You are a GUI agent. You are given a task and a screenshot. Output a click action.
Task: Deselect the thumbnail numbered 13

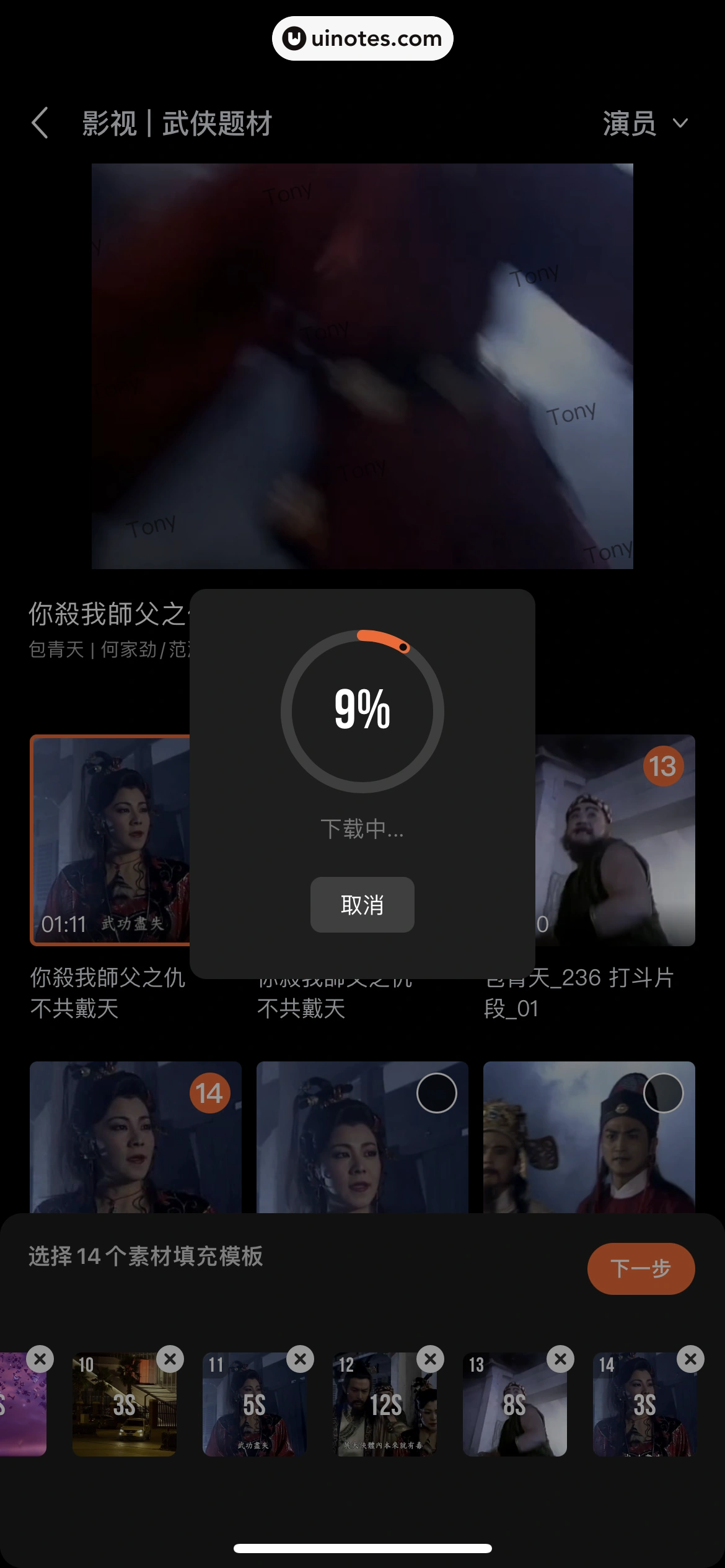pyautogui.click(x=662, y=766)
